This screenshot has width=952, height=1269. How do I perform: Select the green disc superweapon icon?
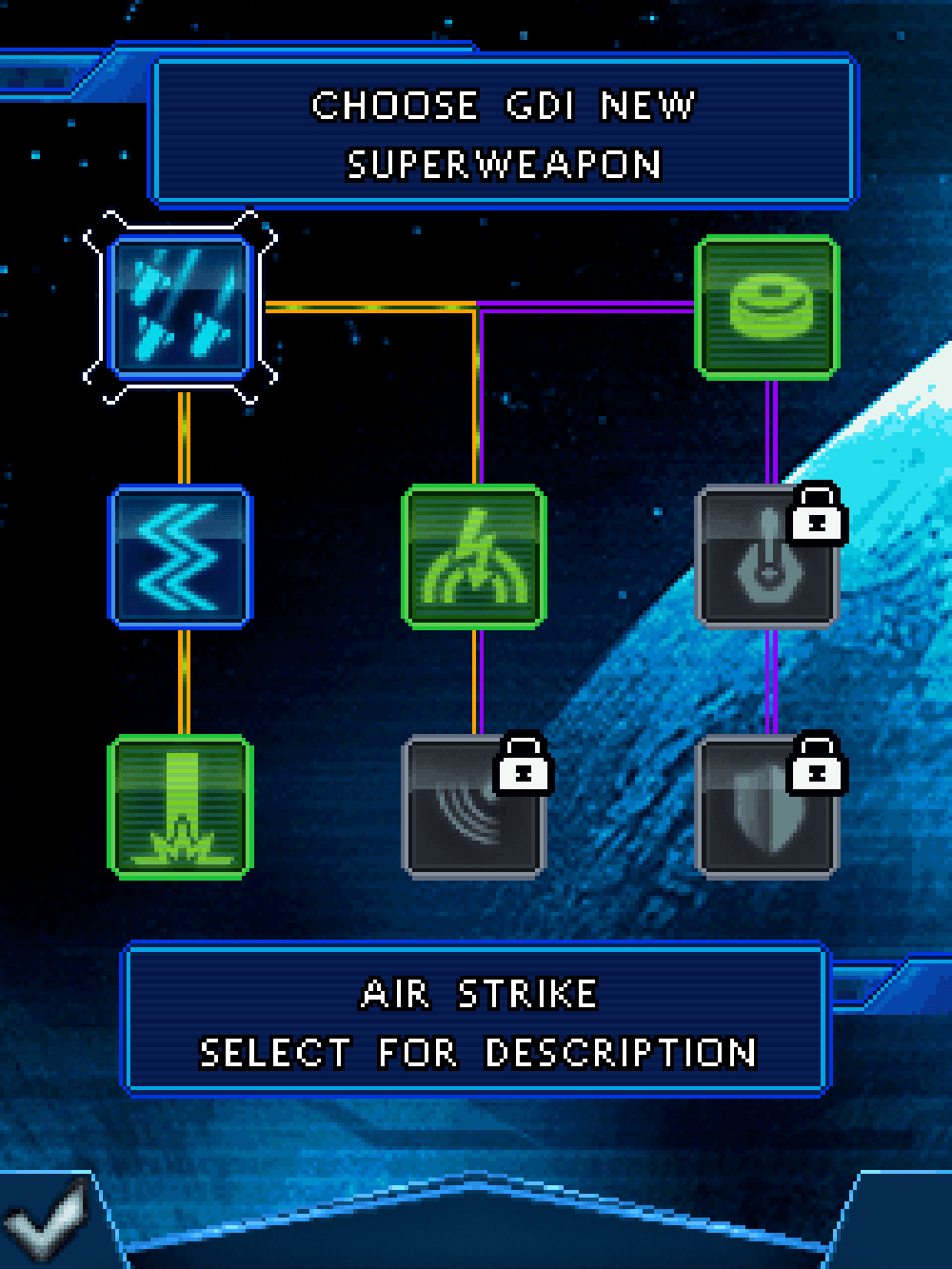[767, 307]
